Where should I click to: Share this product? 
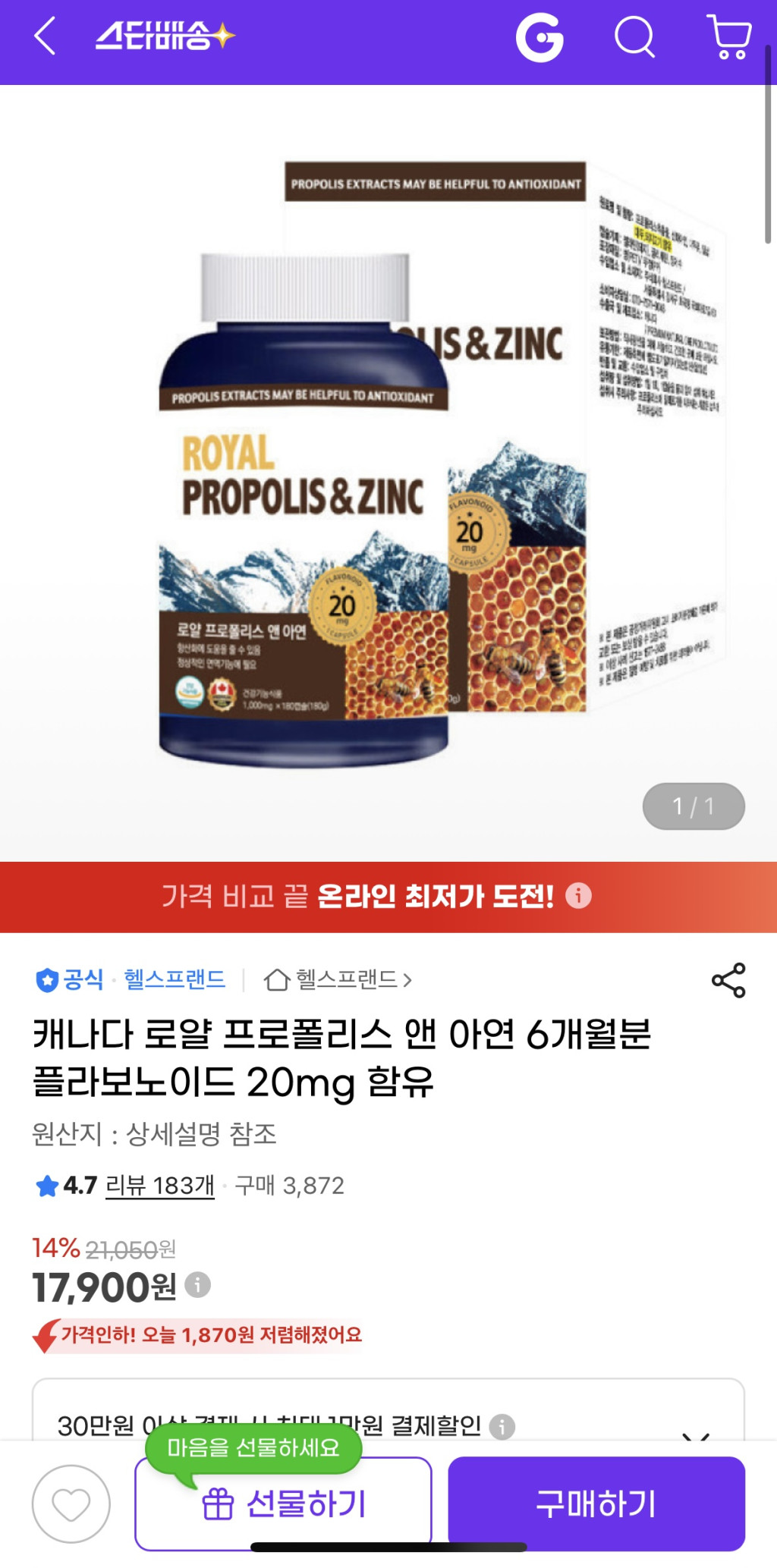coord(728,980)
